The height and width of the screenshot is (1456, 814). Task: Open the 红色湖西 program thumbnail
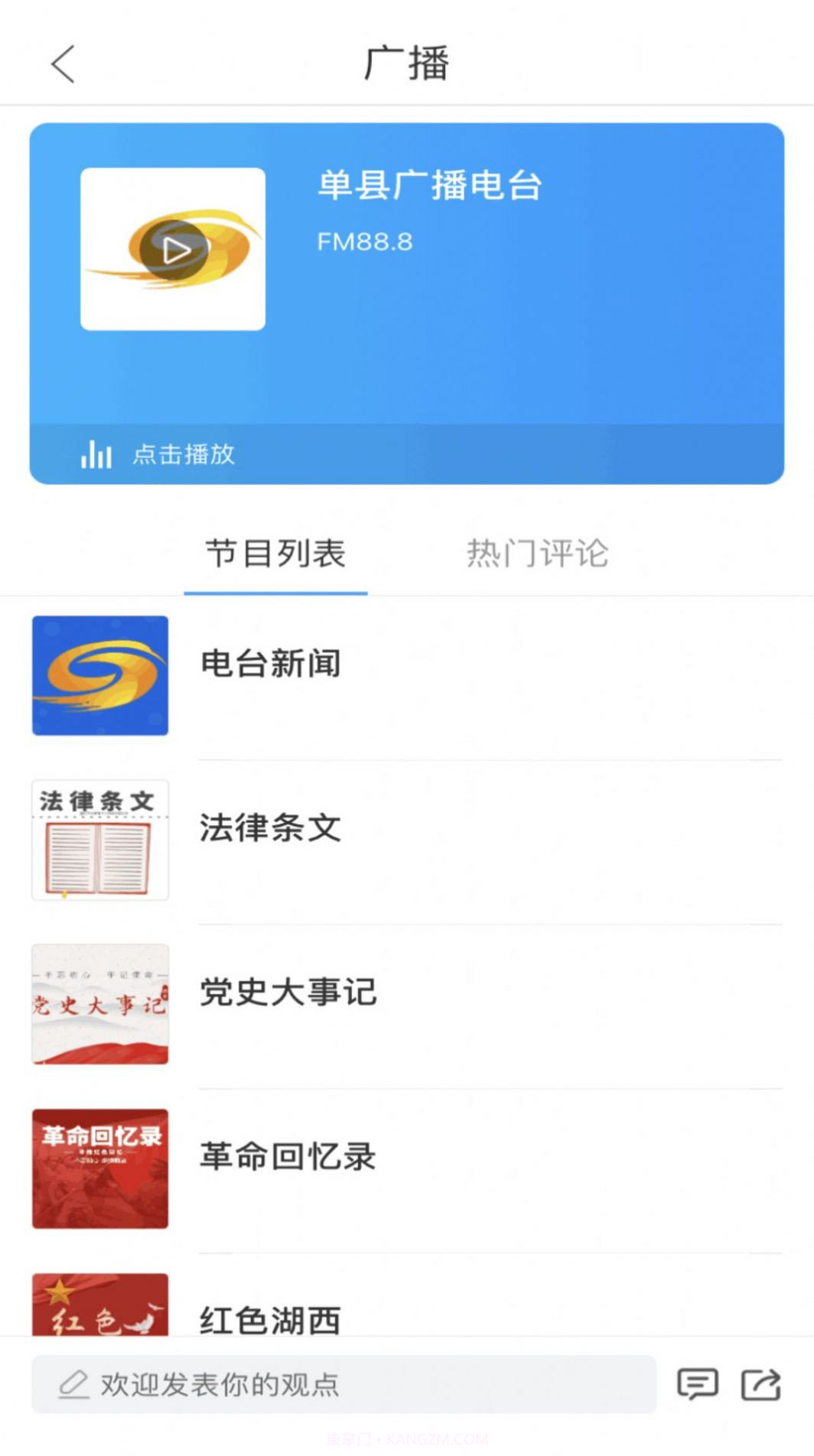pyautogui.click(x=99, y=1308)
